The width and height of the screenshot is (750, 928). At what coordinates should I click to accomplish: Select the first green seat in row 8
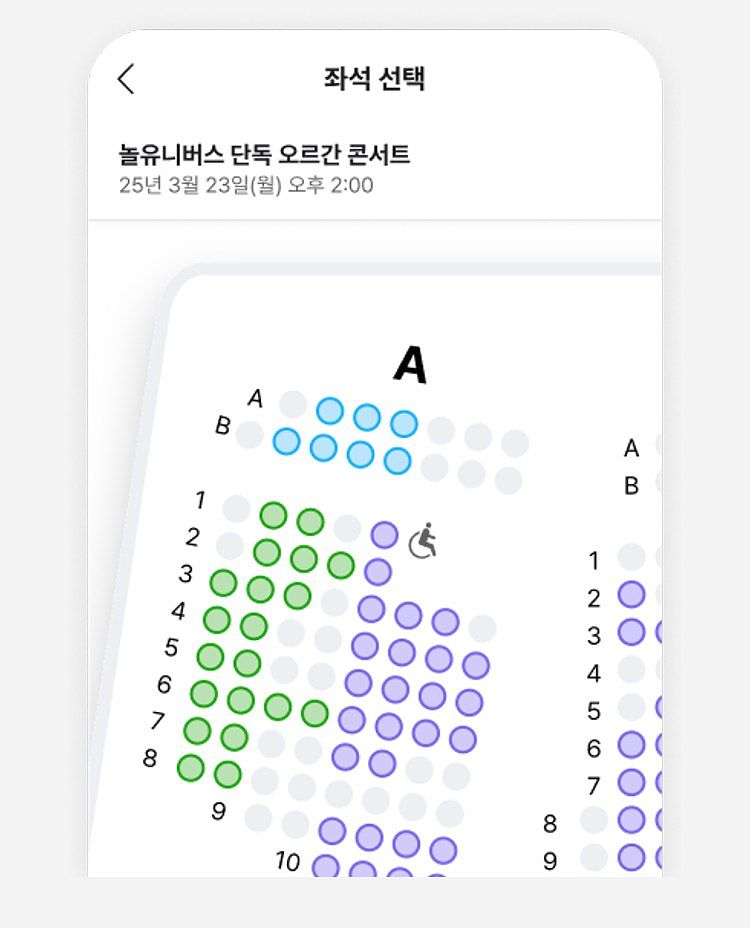191,768
